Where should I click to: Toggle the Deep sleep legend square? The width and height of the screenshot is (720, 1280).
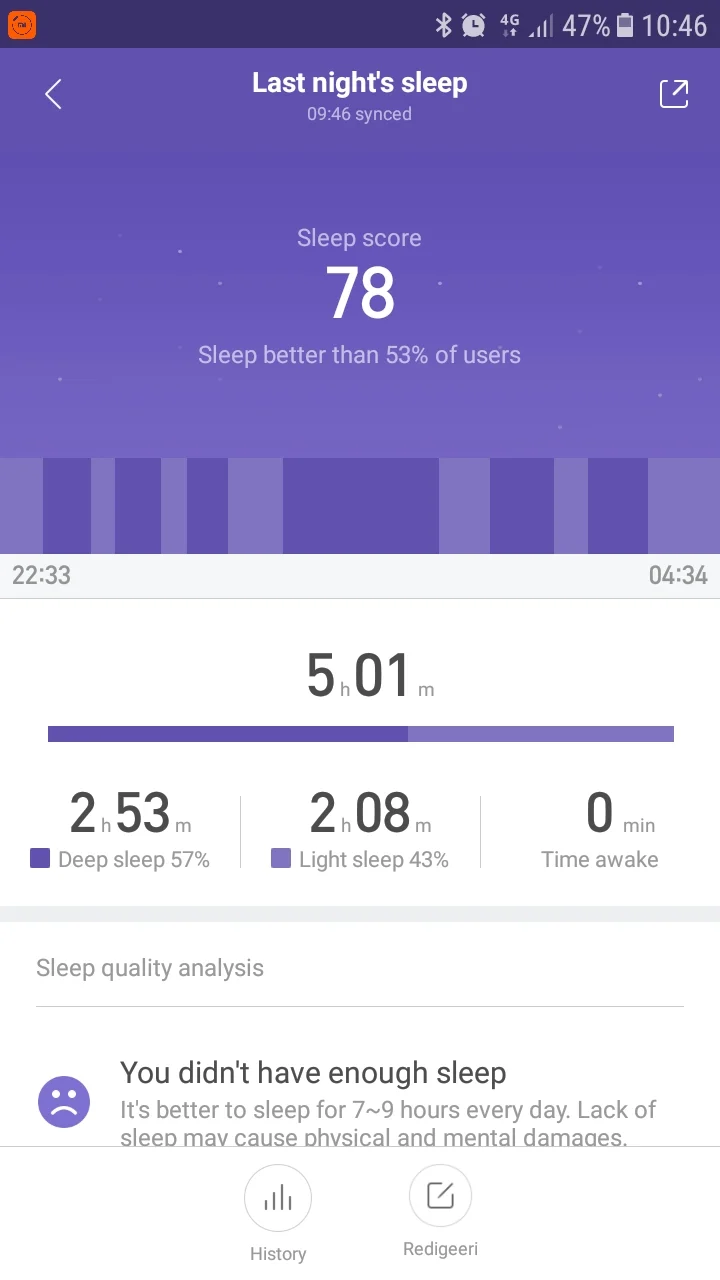tap(42, 859)
